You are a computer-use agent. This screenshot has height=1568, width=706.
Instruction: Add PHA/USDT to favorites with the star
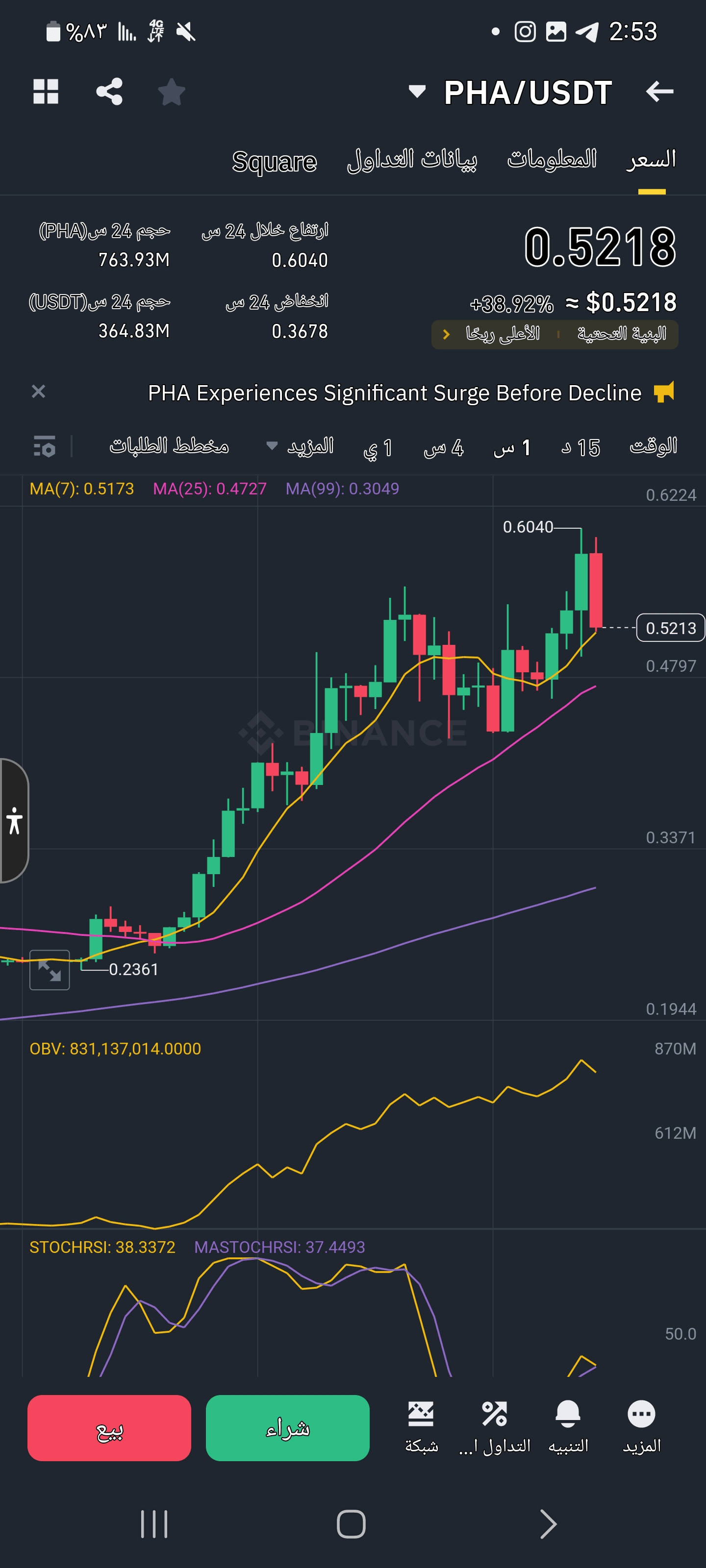[171, 92]
